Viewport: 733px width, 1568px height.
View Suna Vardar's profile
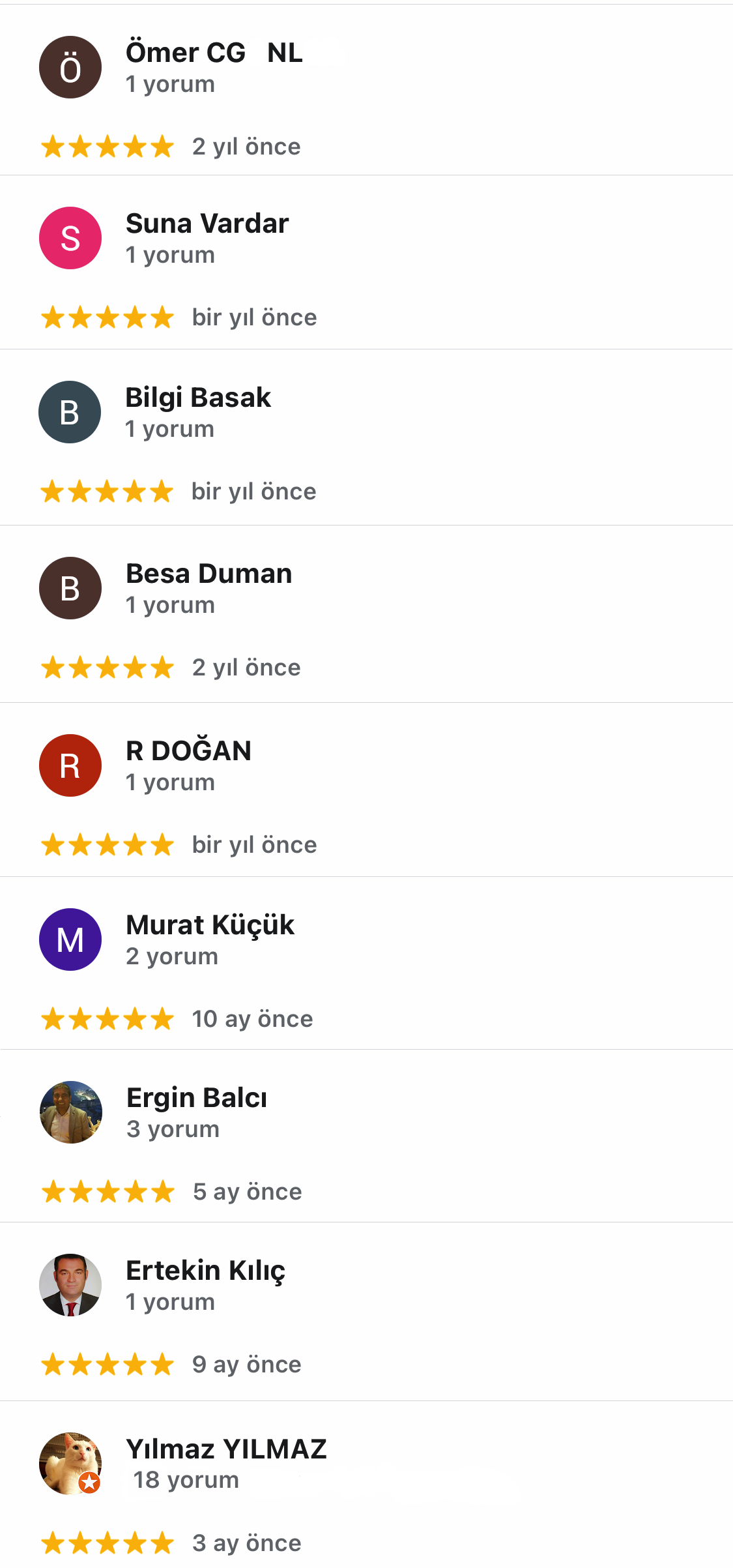click(x=207, y=224)
